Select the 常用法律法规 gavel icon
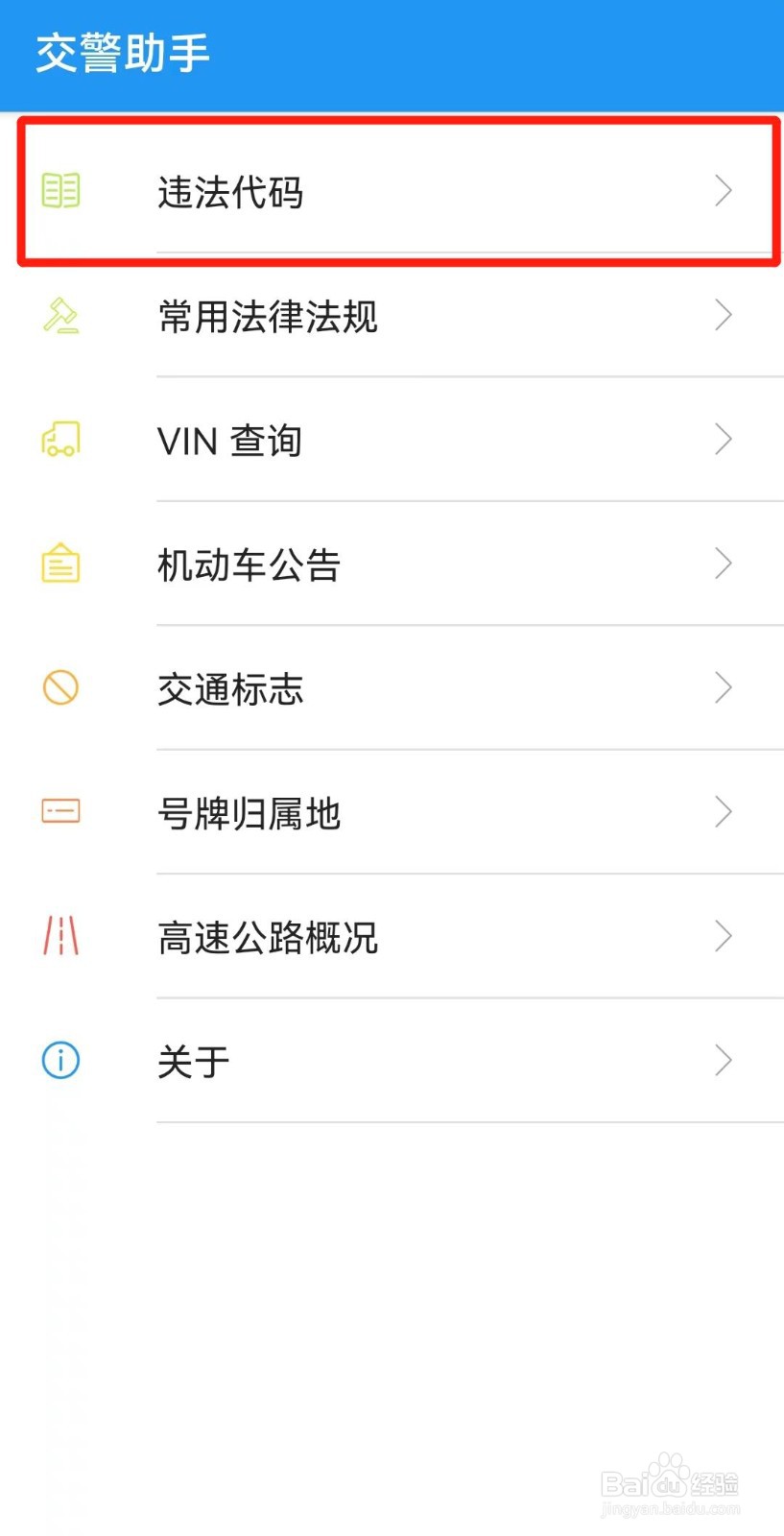Image resolution: width=784 pixels, height=1536 pixels. click(x=60, y=315)
